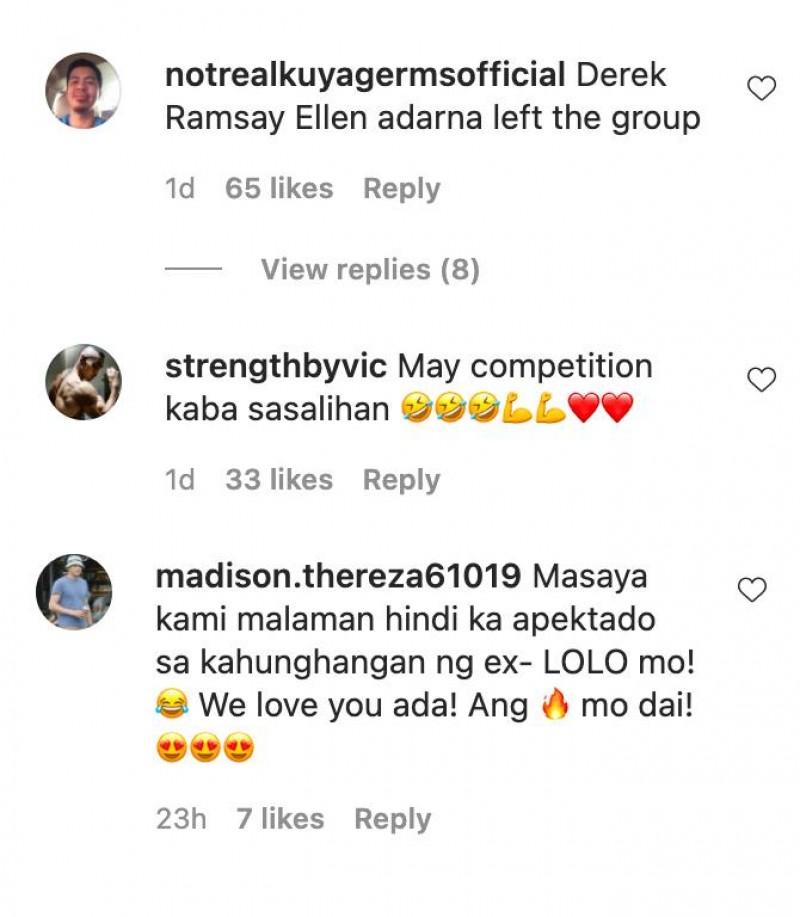The height and width of the screenshot is (917, 800).
Task: Open strengthbyvic's profile picture
Action: [83, 382]
